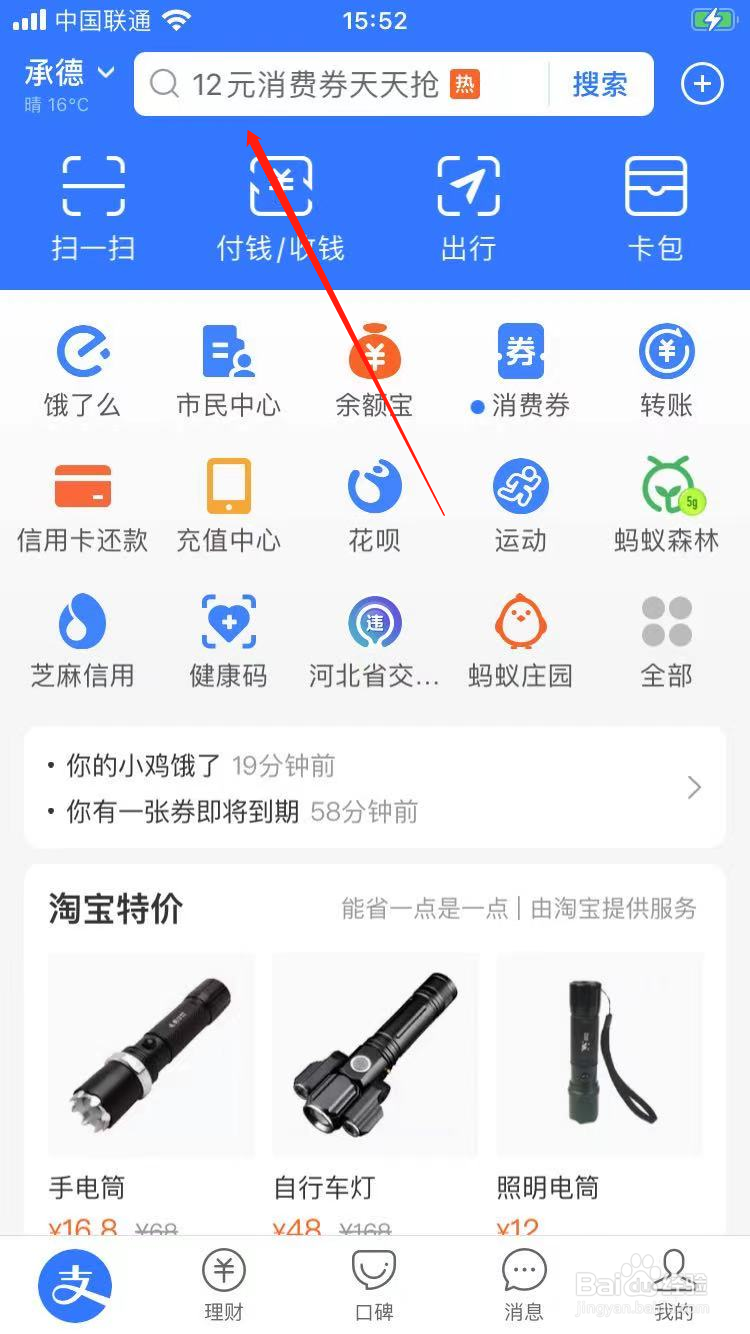Launch 饿了么 food delivery

82,368
